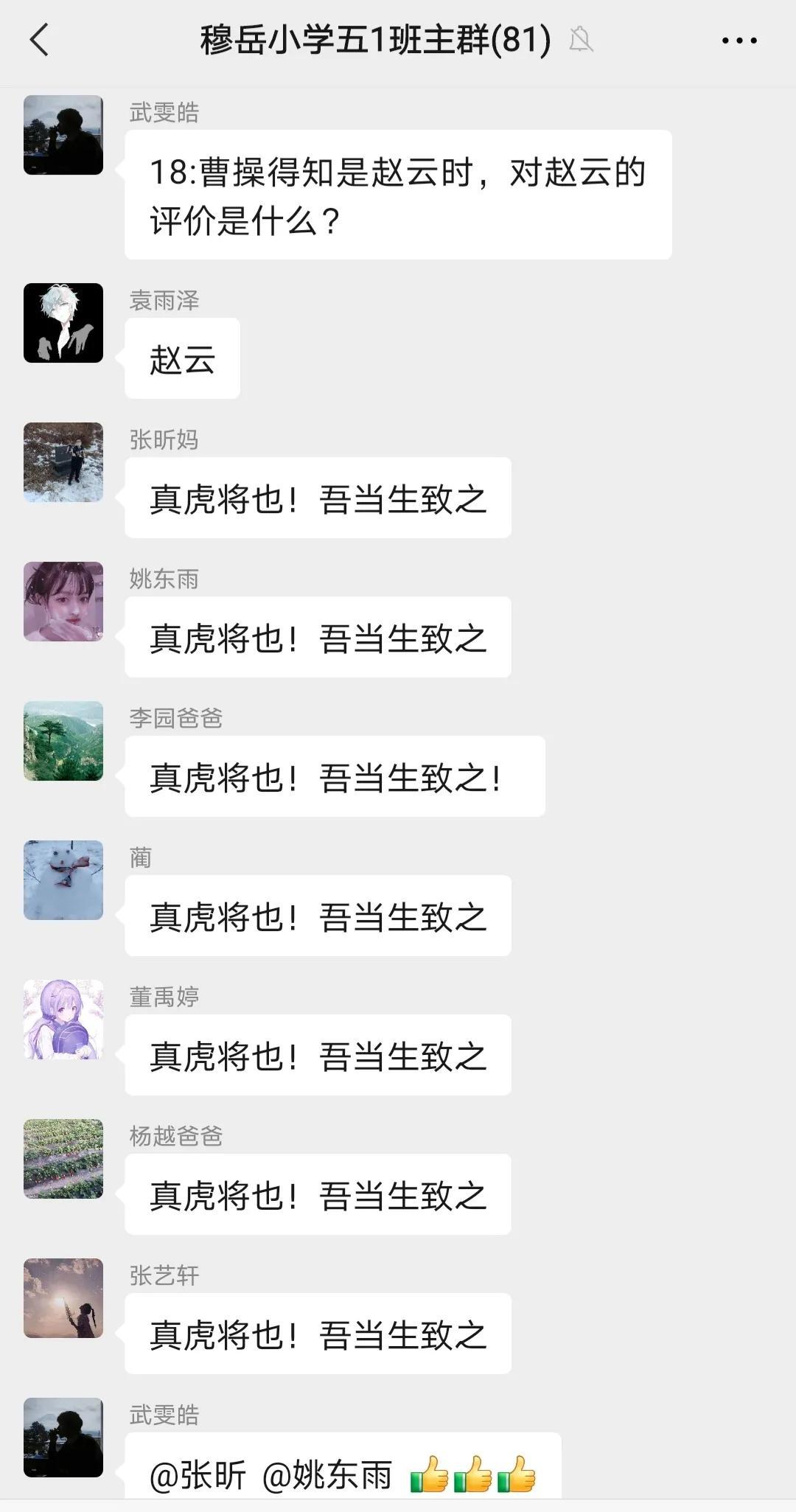
Task: Open 李园爸爸's avatar
Action: click(x=63, y=741)
